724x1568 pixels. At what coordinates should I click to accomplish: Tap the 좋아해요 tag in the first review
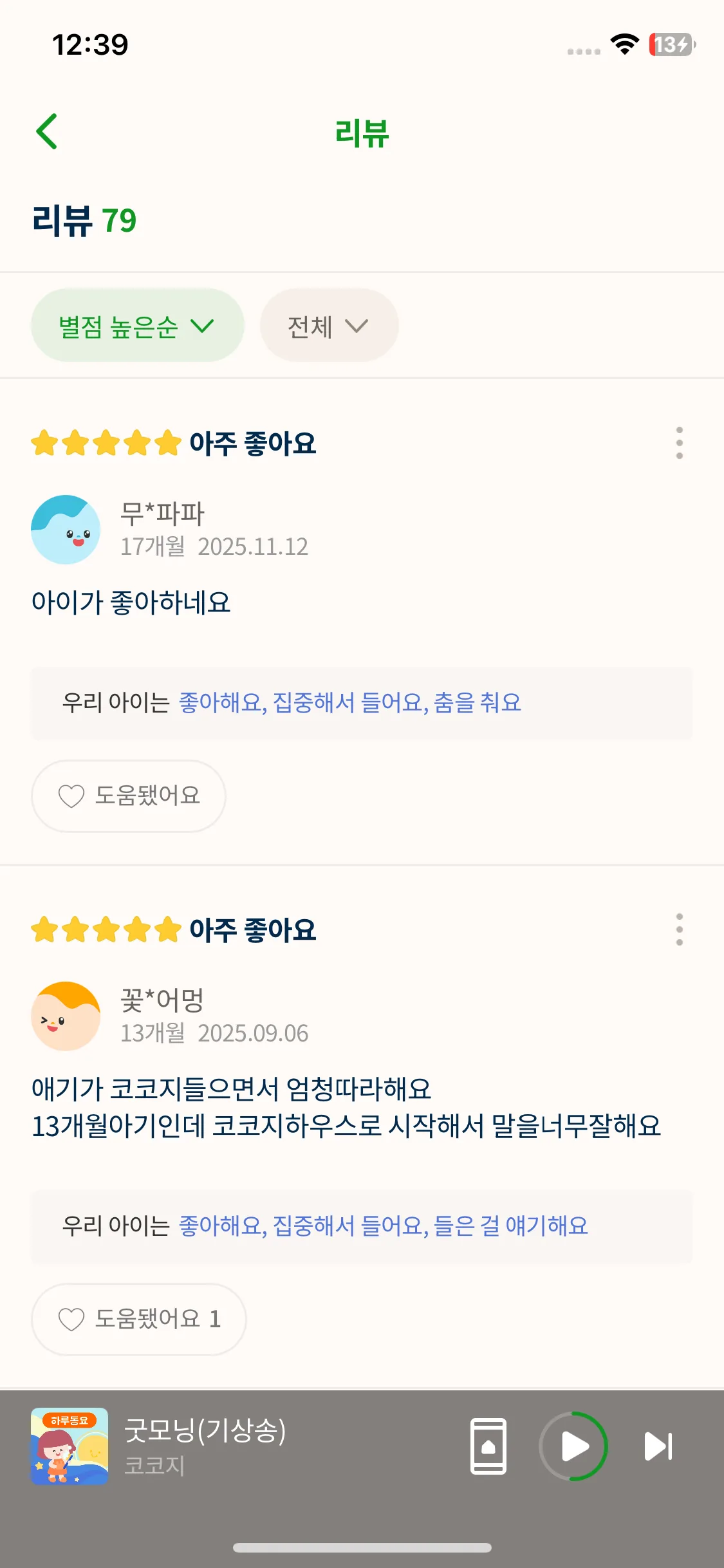tap(219, 703)
